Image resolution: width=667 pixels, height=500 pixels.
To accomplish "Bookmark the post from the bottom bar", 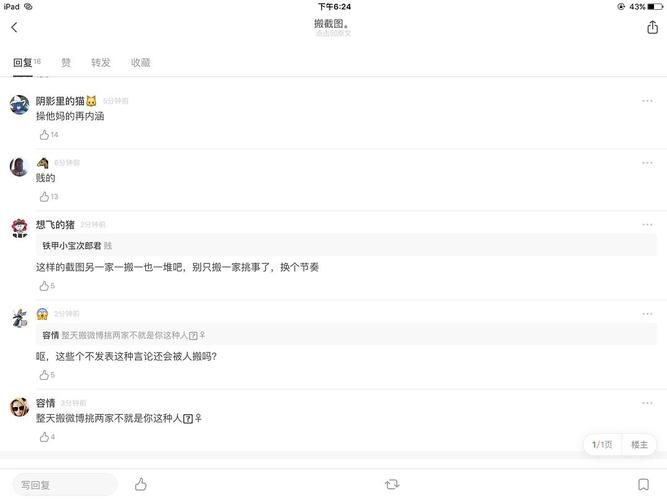I will pyautogui.click(x=643, y=484).
